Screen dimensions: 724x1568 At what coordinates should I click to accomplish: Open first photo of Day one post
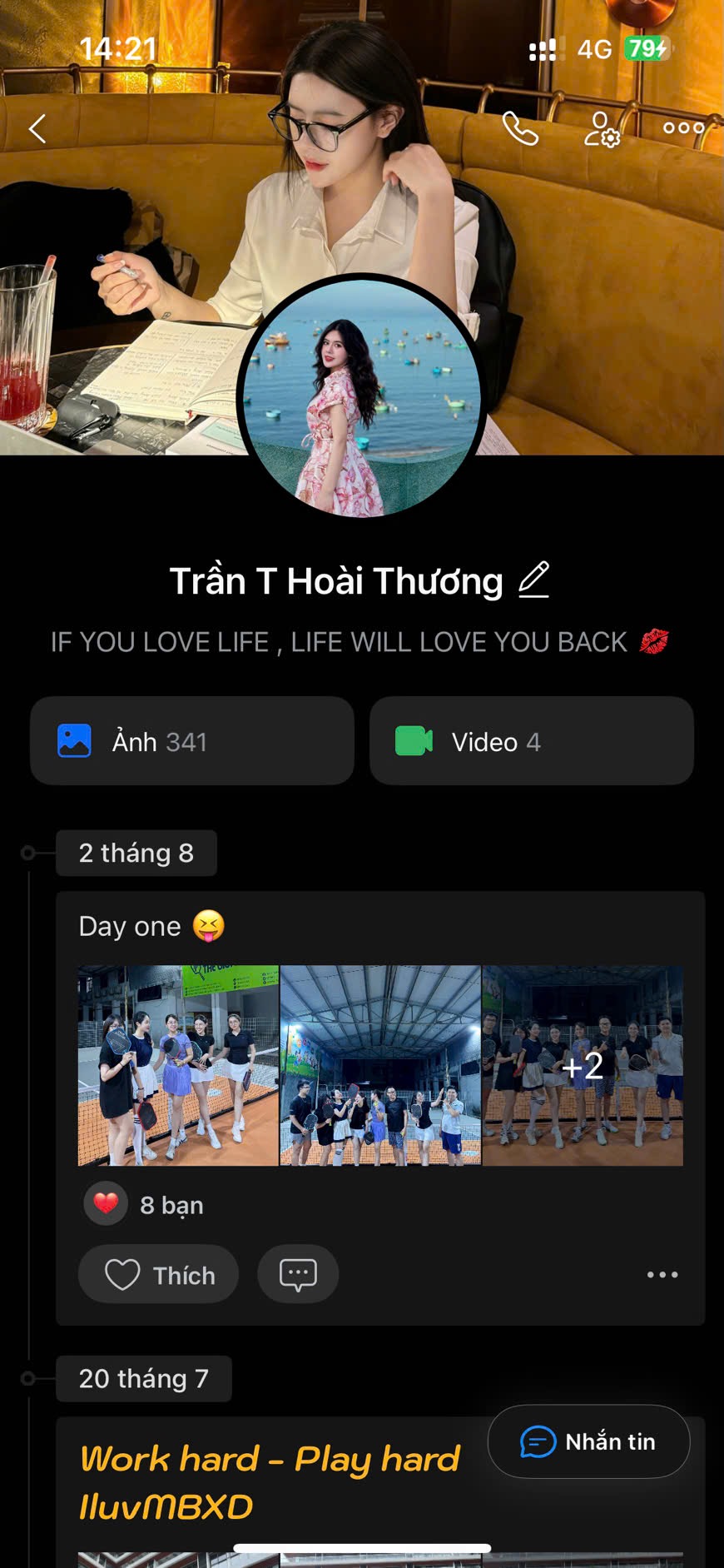[178, 1066]
